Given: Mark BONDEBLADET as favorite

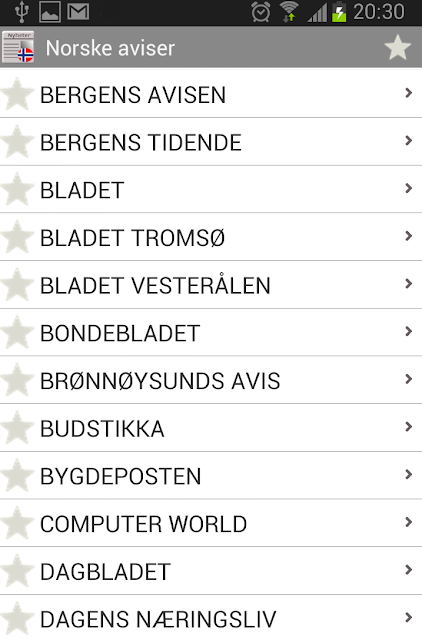Looking at the screenshot, I should pyautogui.click(x=17, y=332).
